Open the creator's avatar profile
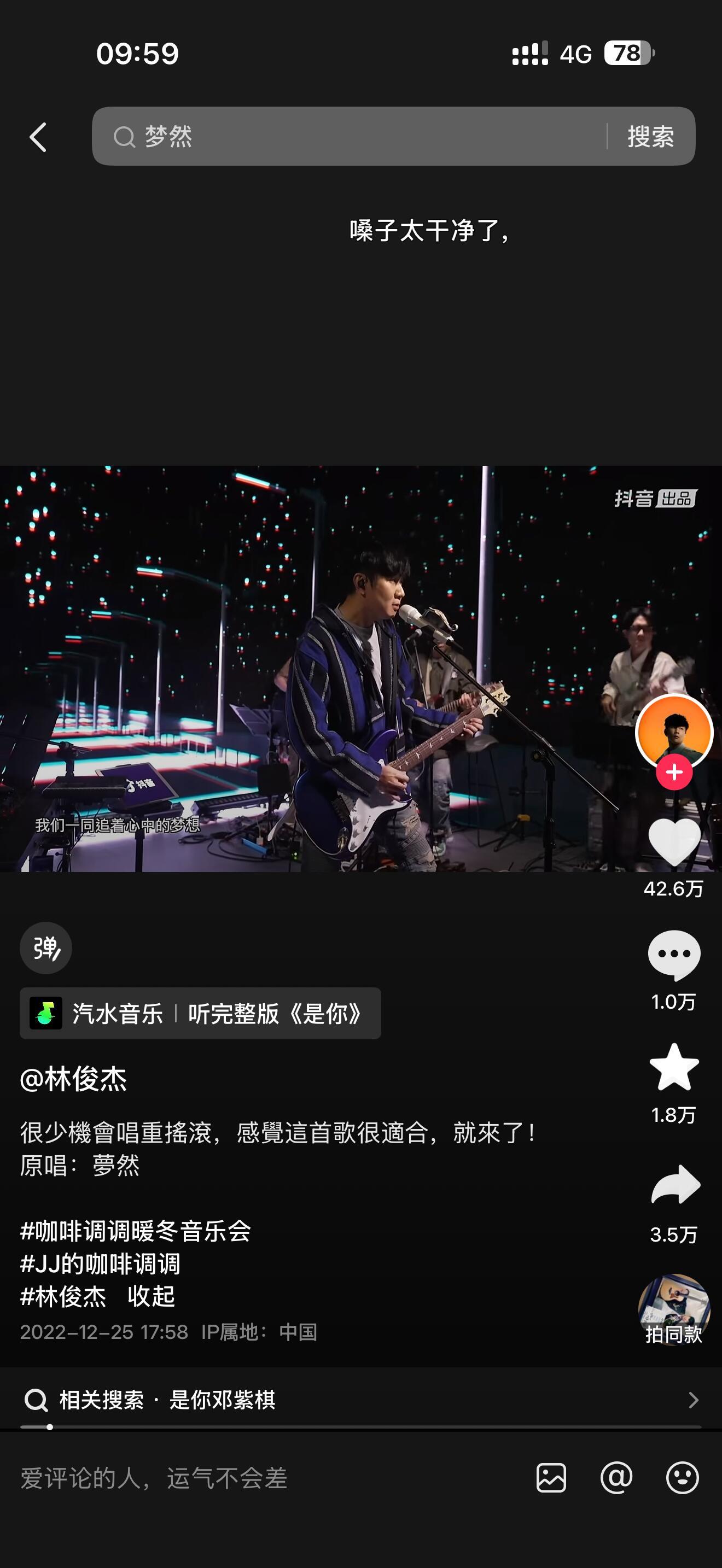The image size is (722, 1568). click(x=673, y=731)
